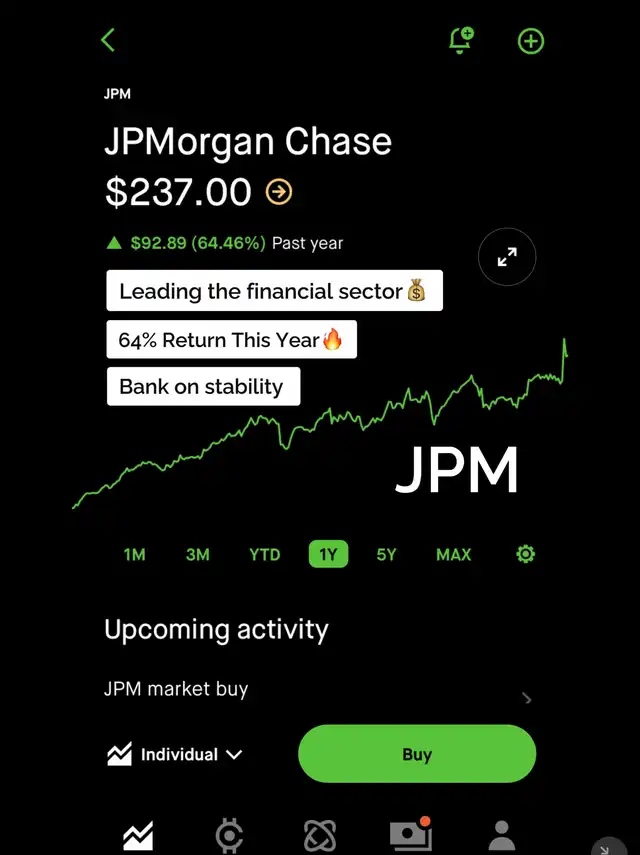640x855 pixels.
Task: Expand the chart to full screen
Action: [x=507, y=258]
